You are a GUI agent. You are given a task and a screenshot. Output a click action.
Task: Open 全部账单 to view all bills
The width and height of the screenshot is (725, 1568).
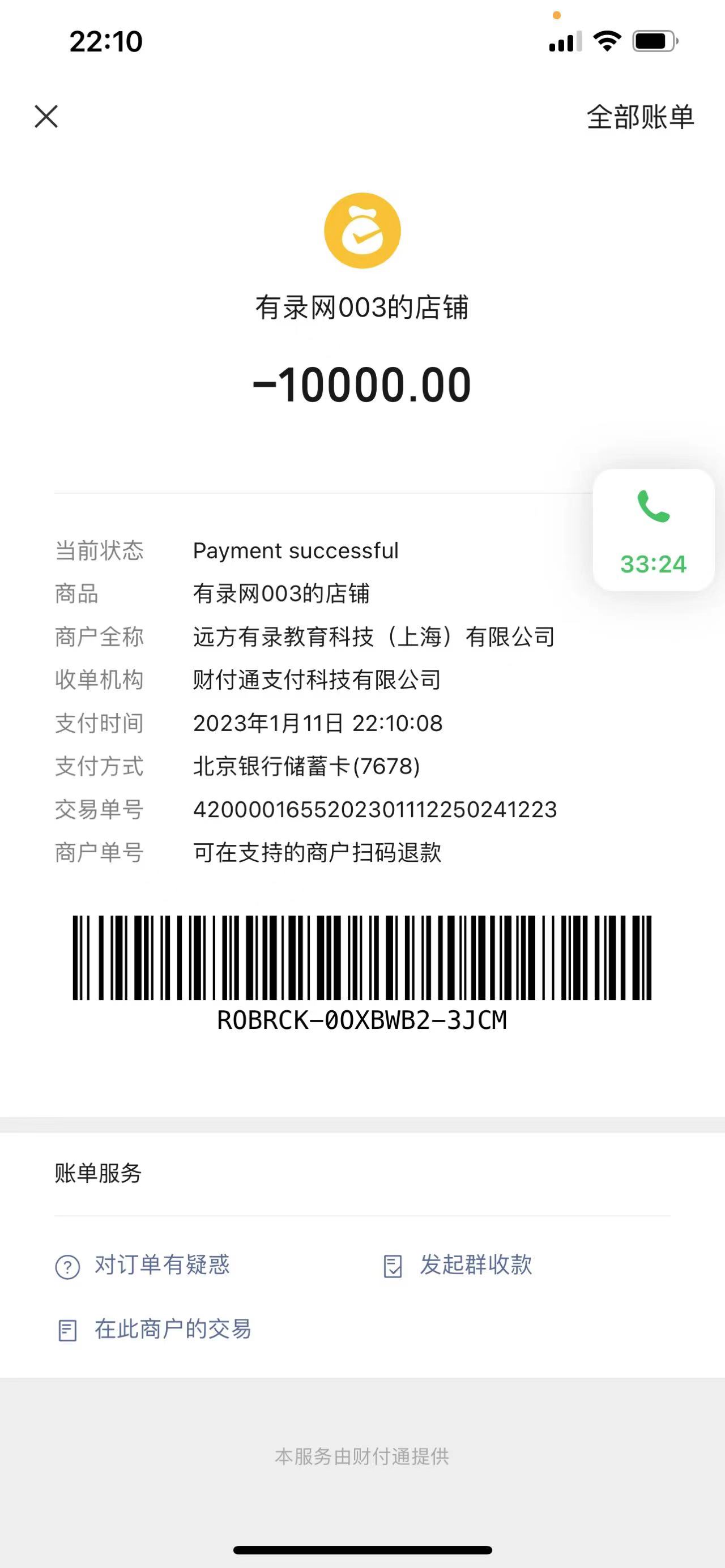point(640,117)
